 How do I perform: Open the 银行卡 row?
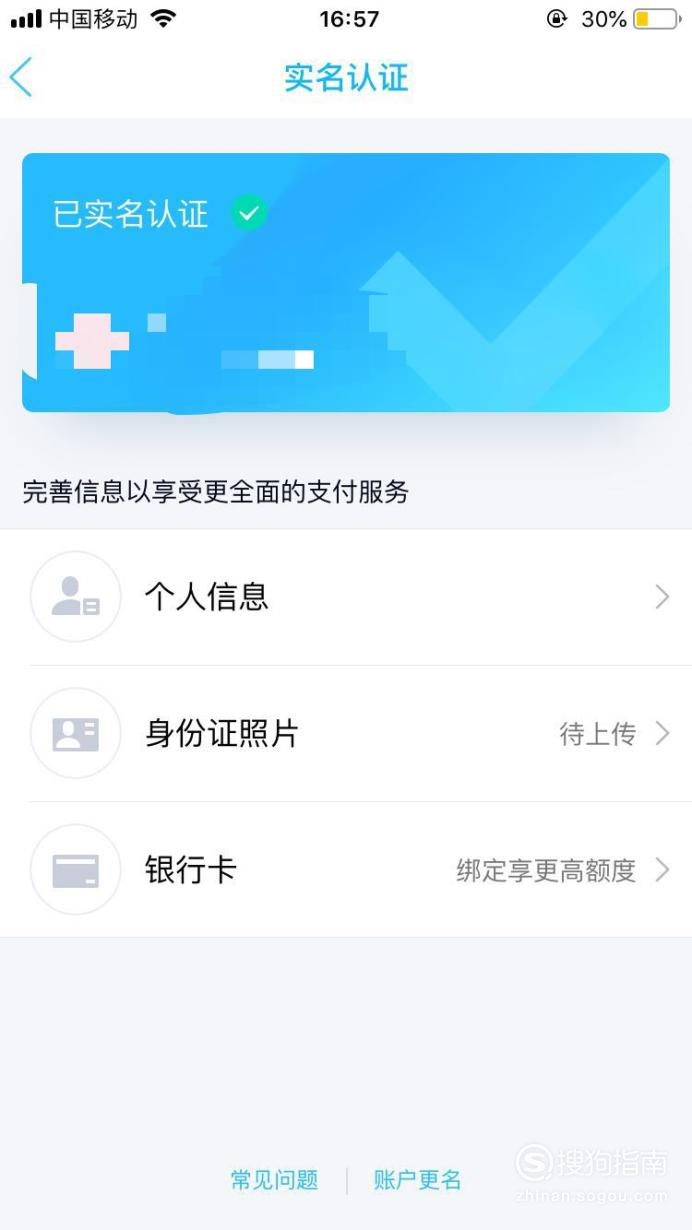pyautogui.click(x=346, y=870)
